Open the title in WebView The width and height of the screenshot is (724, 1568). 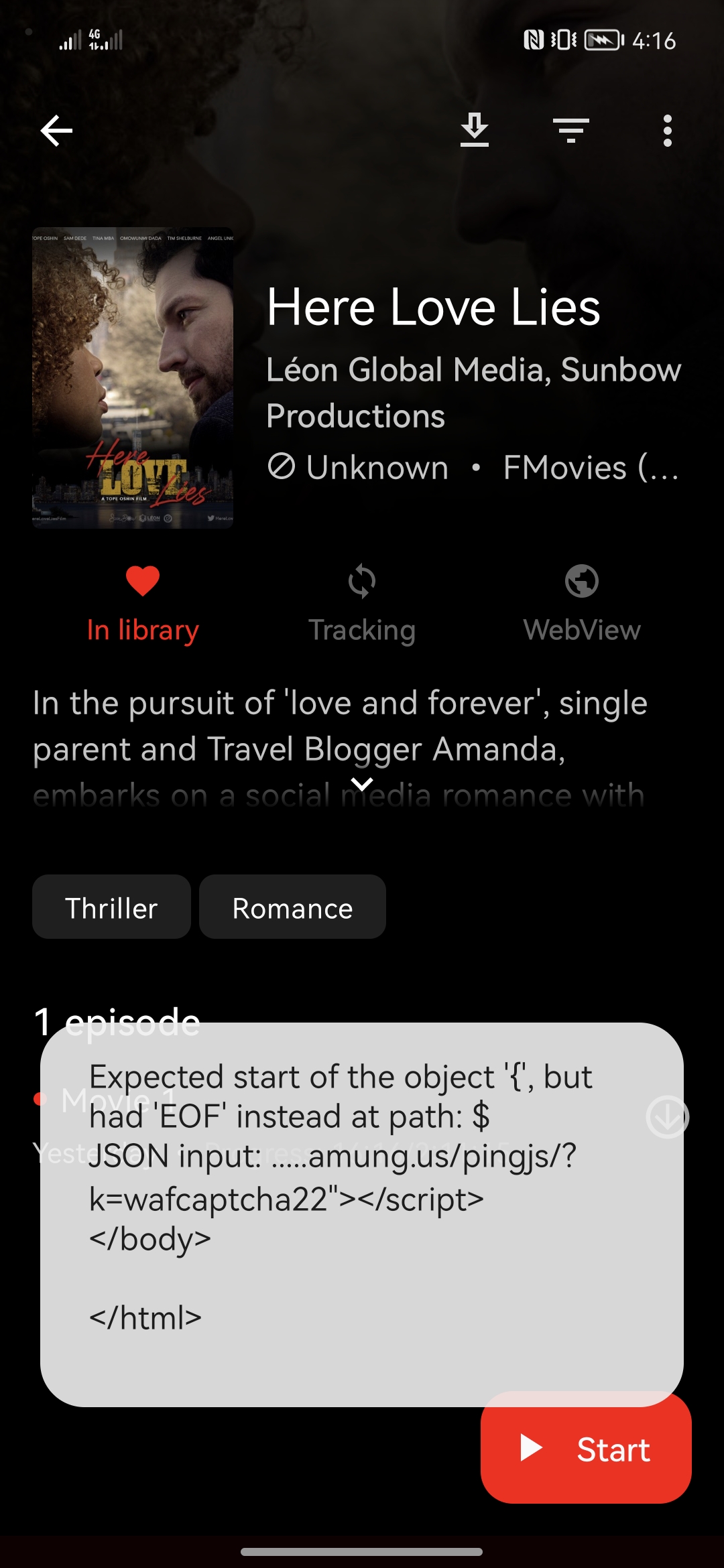pyautogui.click(x=582, y=602)
